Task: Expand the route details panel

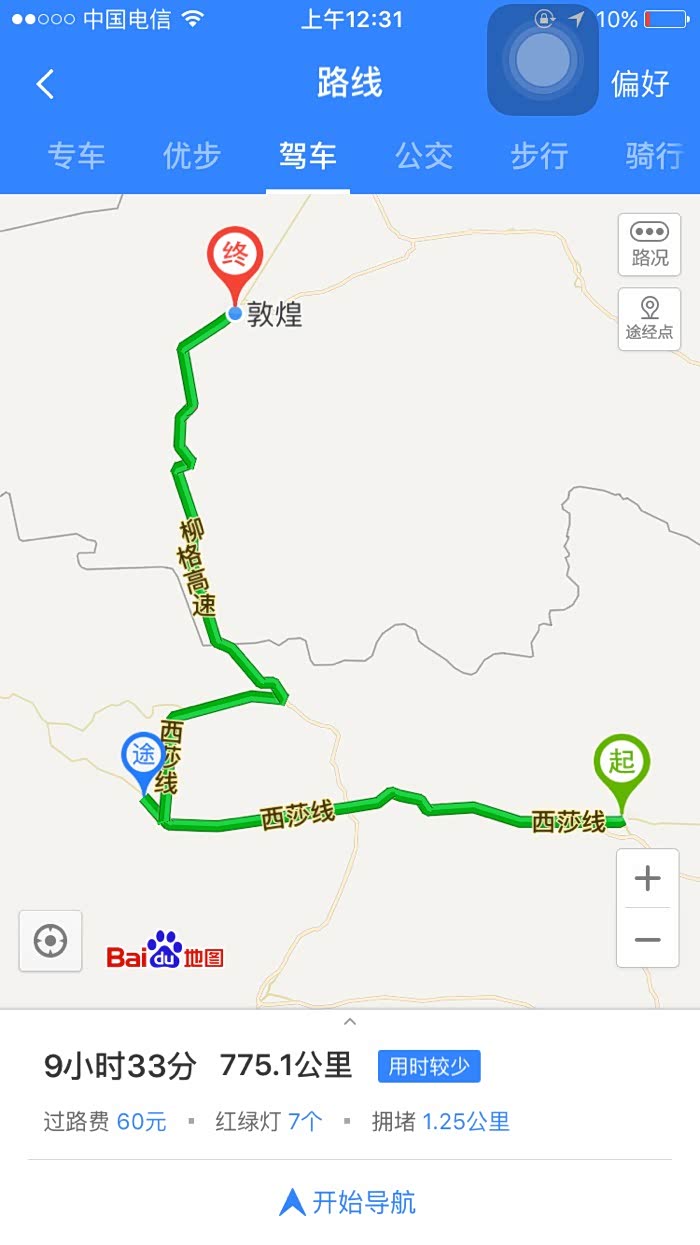Action: pyautogui.click(x=349, y=1022)
